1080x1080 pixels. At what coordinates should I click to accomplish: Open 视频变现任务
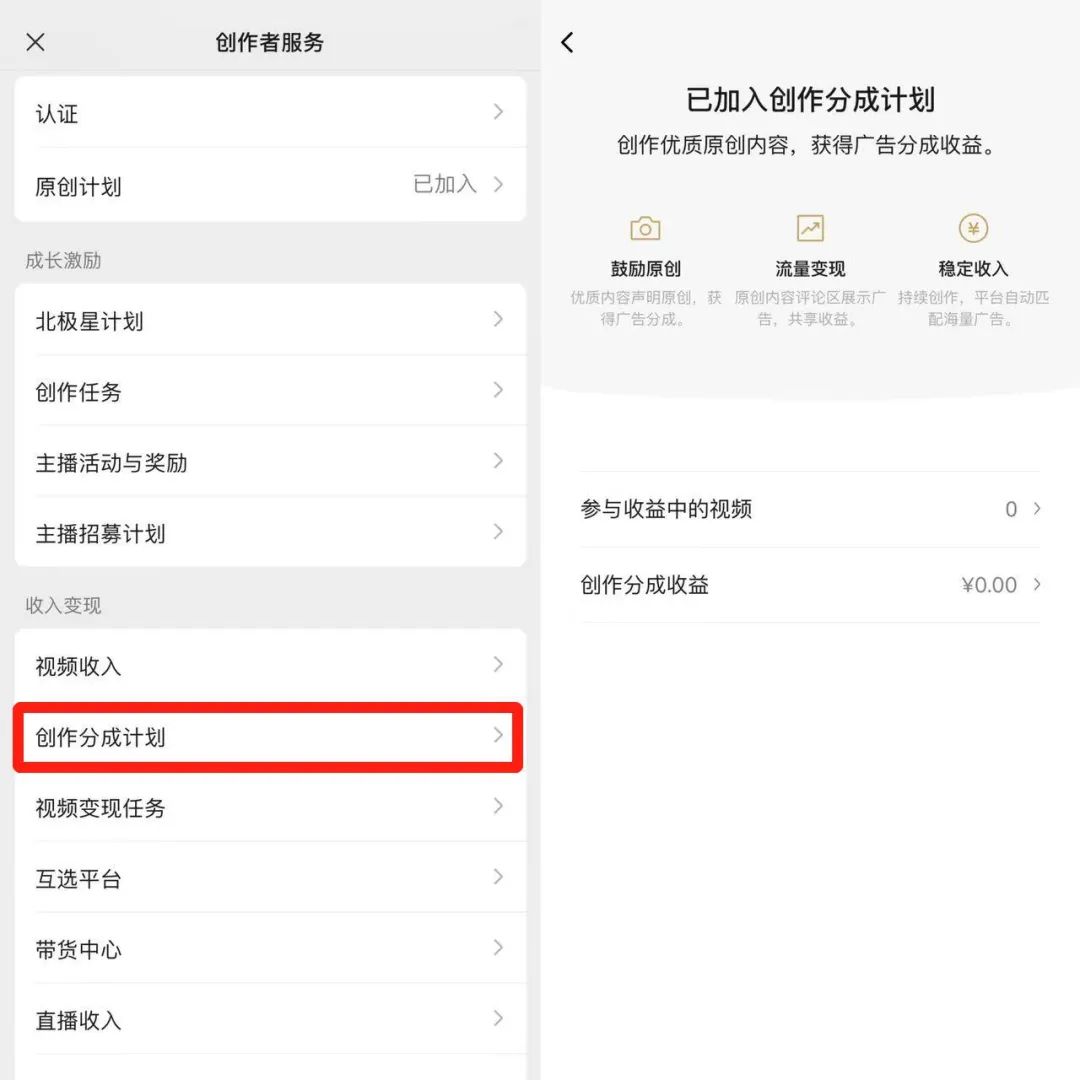coord(269,807)
